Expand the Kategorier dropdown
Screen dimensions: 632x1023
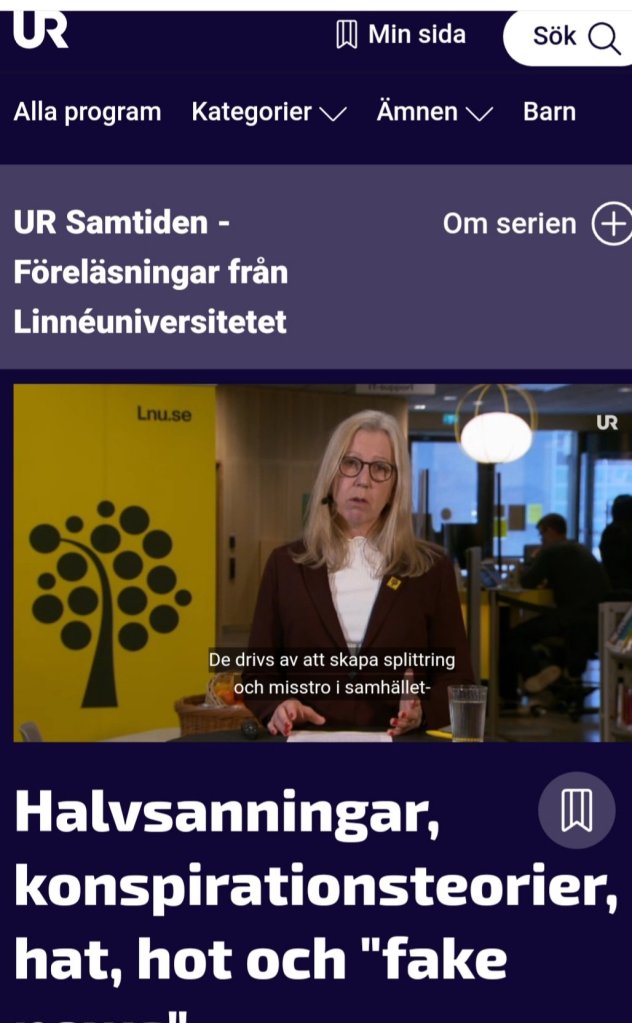coord(268,112)
